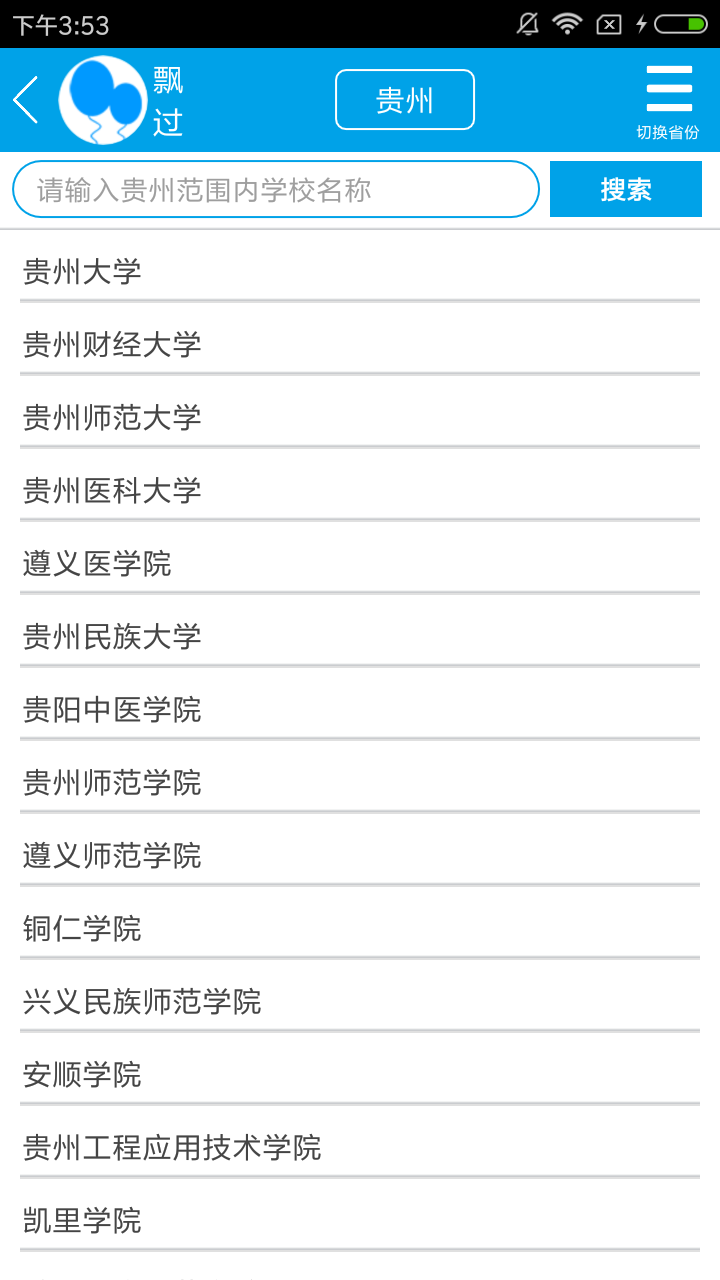Tap the 搜索 button
This screenshot has height=1280, width=720.
(x=626, y=189)
